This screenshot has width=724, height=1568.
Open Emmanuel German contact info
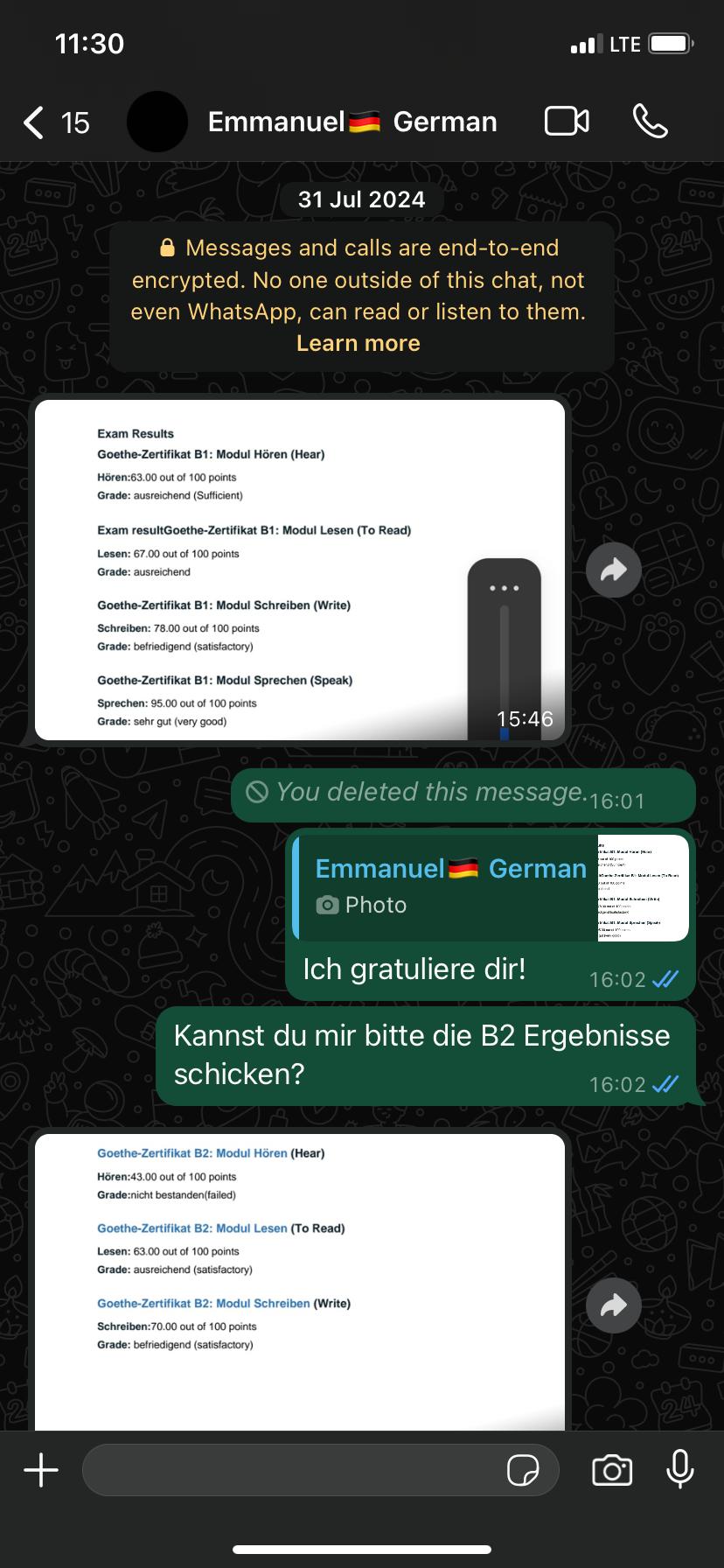pos(352,122)
